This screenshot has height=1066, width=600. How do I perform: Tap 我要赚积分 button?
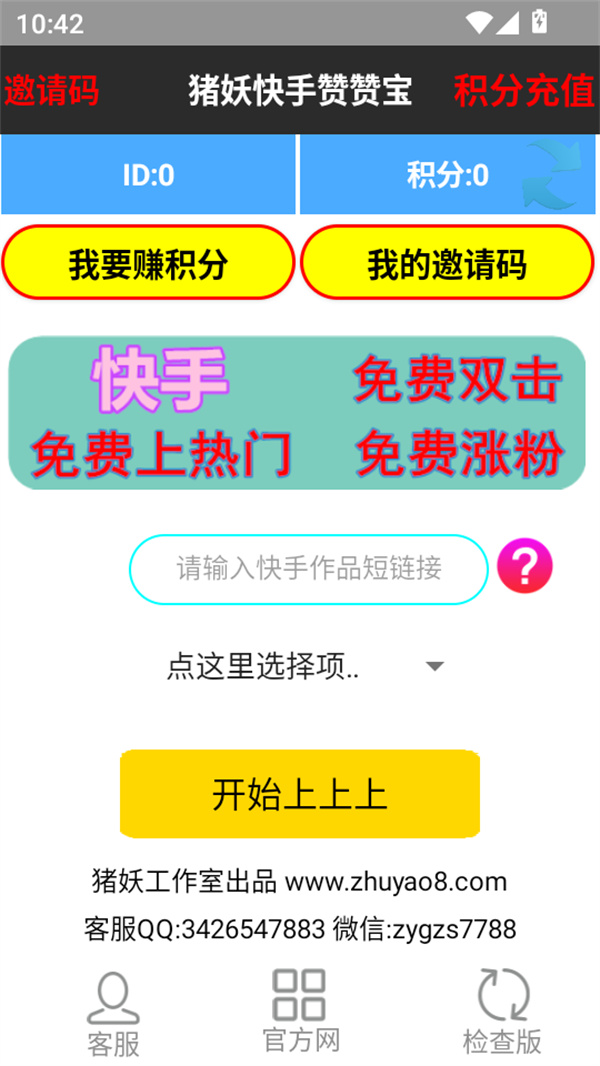click(148, 264)
